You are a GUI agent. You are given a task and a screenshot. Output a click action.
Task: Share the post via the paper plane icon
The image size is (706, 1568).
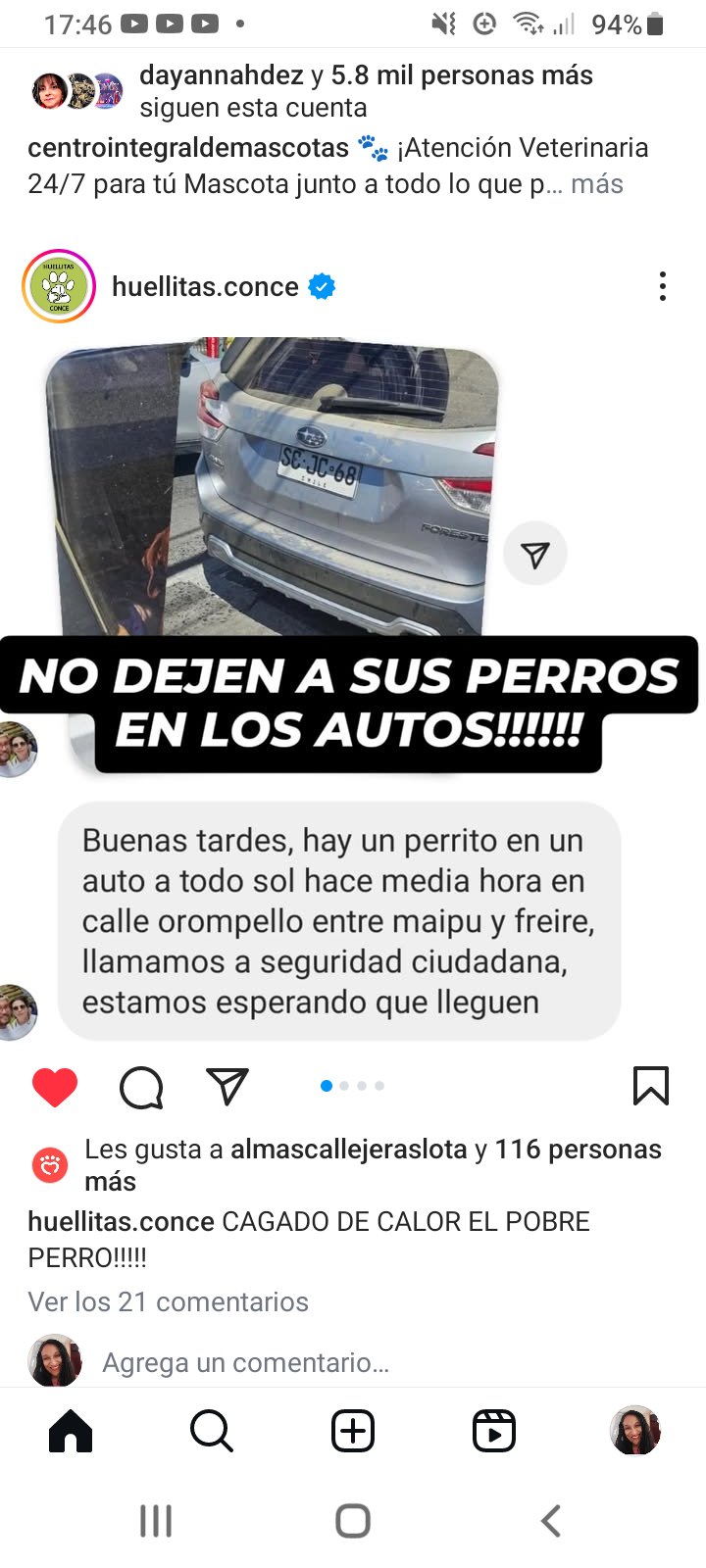[227, 1087]
